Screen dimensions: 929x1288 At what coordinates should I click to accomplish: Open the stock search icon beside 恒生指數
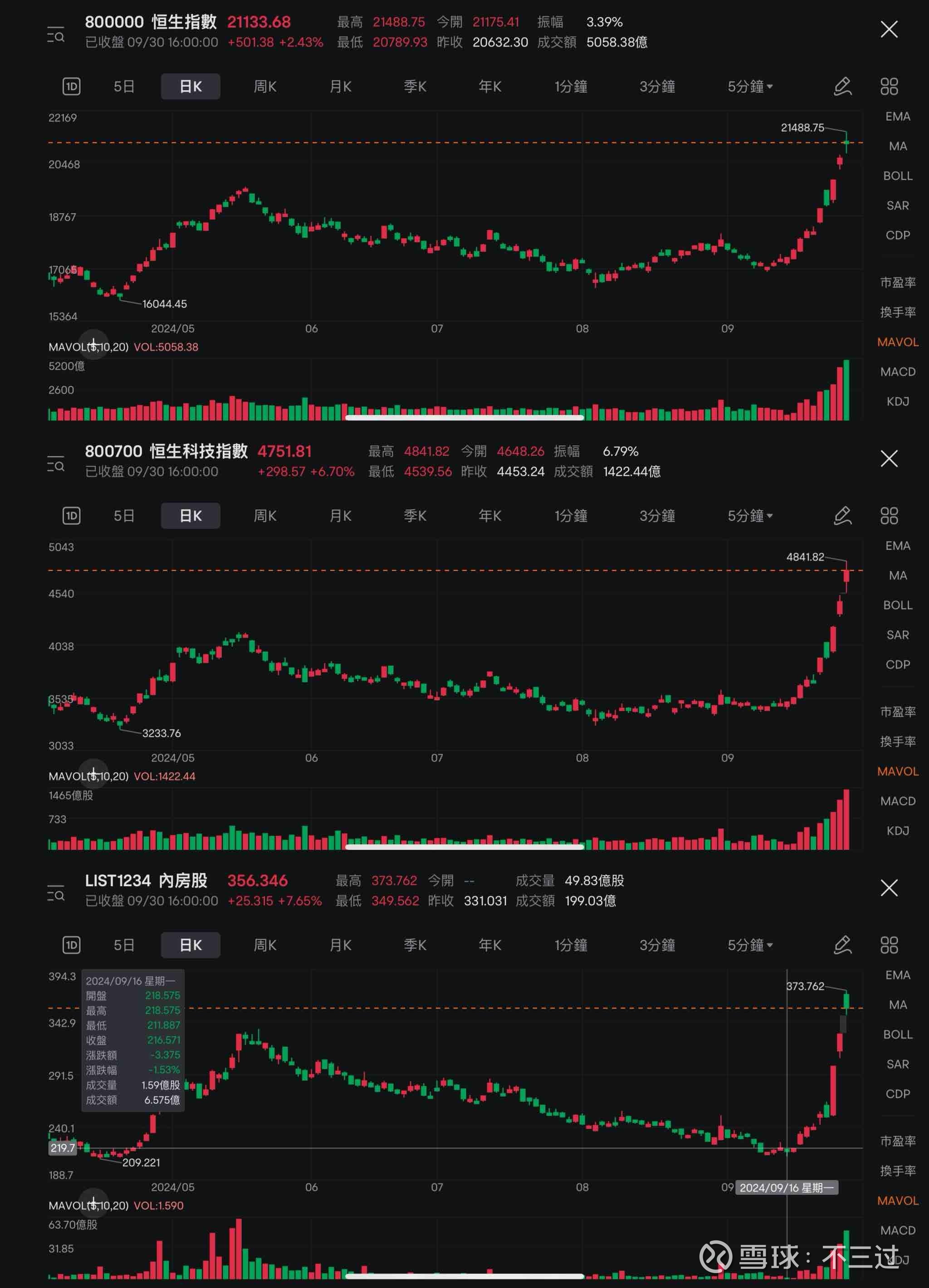click(x=56, y=35)
